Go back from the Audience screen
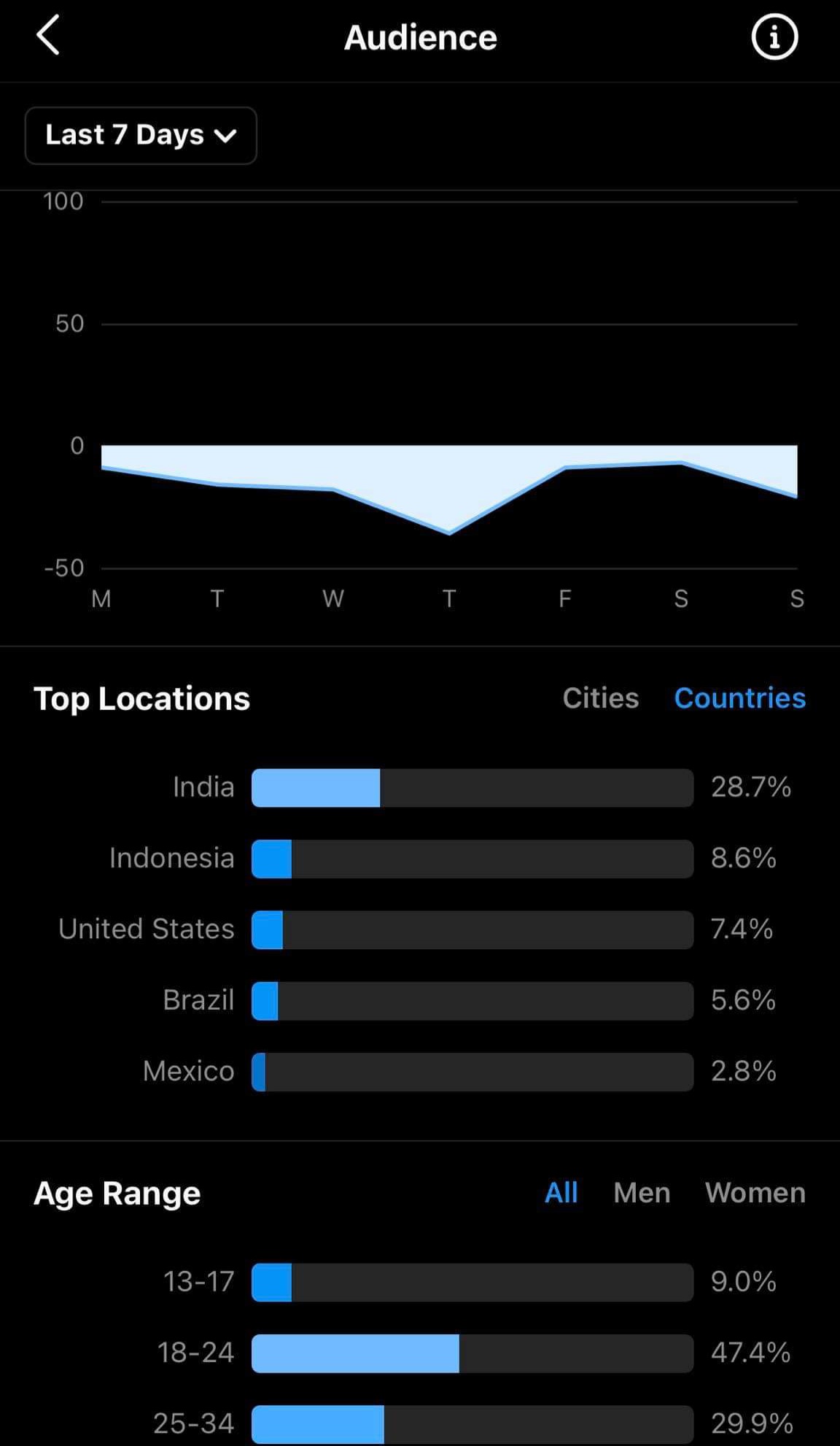Screen dimensions: 840x1446 (48, 36)
